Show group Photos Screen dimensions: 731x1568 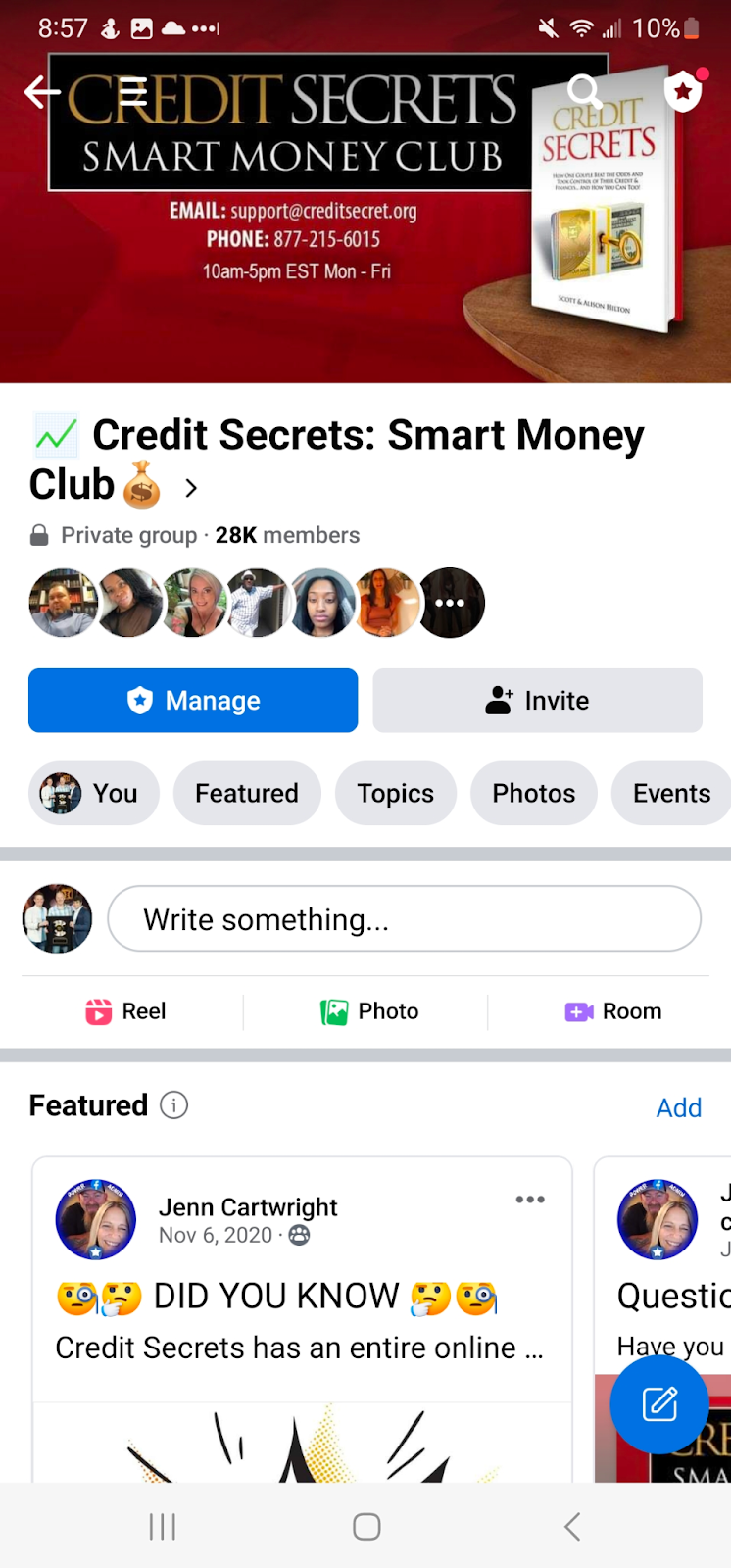click(533, 793)
